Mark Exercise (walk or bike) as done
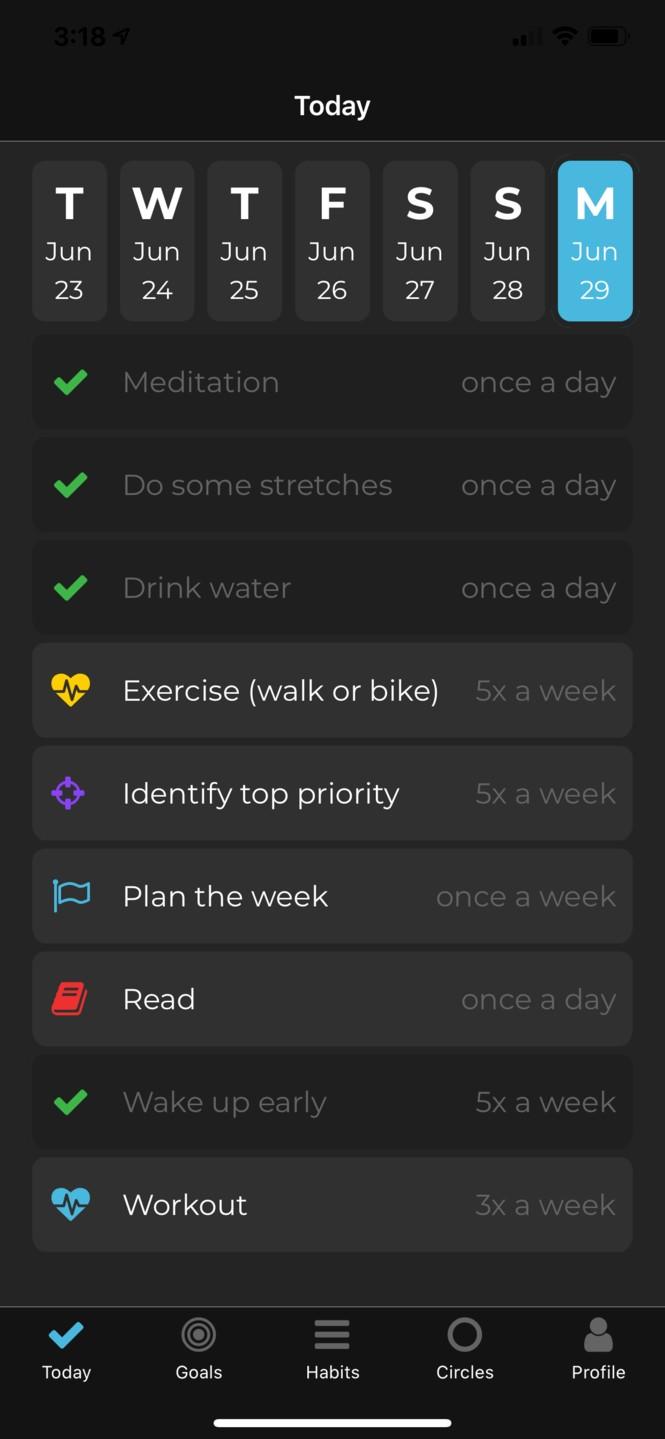The image size is (665, 1439). pos(70,691)
